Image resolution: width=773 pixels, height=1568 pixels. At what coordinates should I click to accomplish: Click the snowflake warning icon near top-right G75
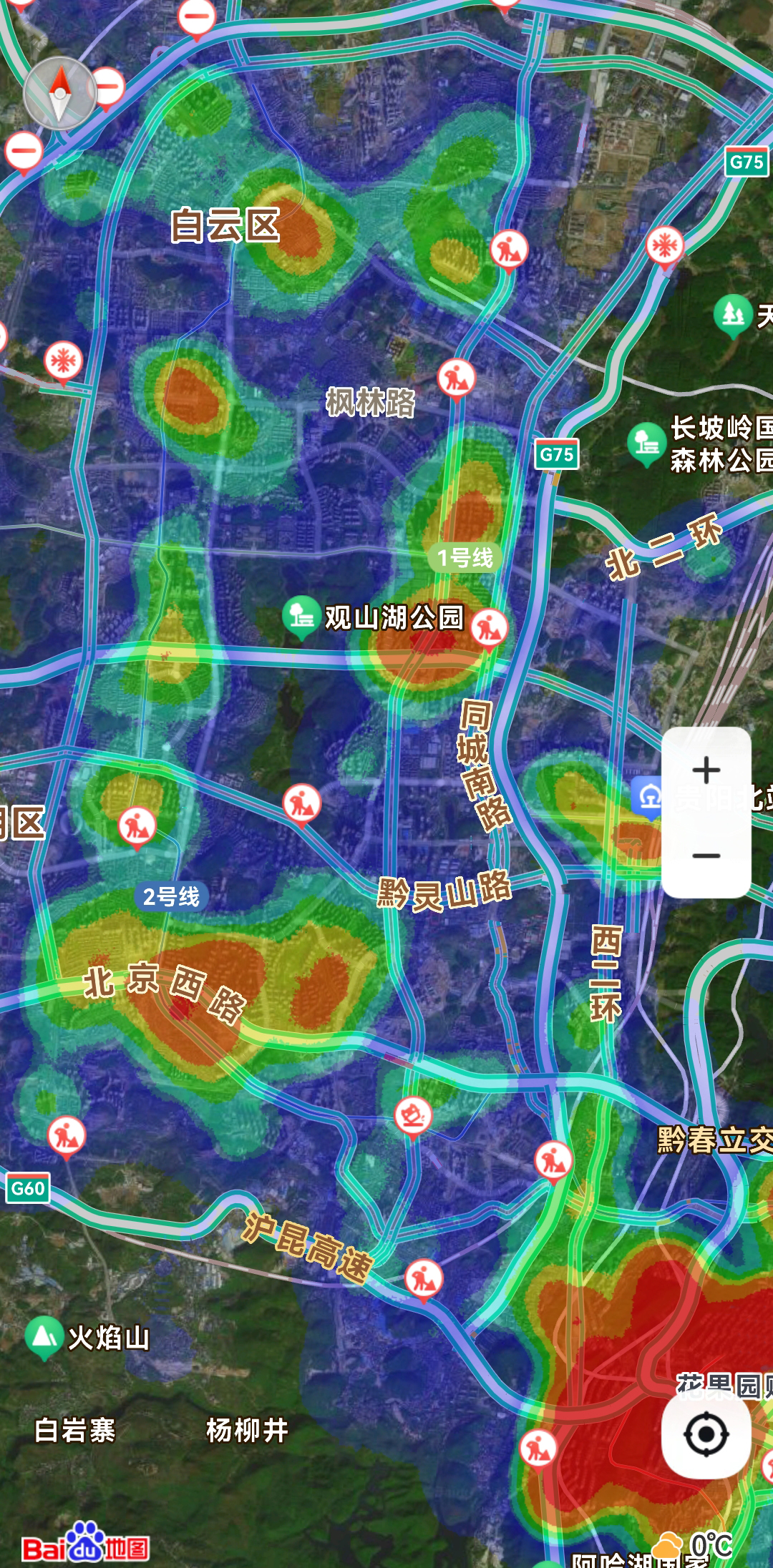pos(665,246)
